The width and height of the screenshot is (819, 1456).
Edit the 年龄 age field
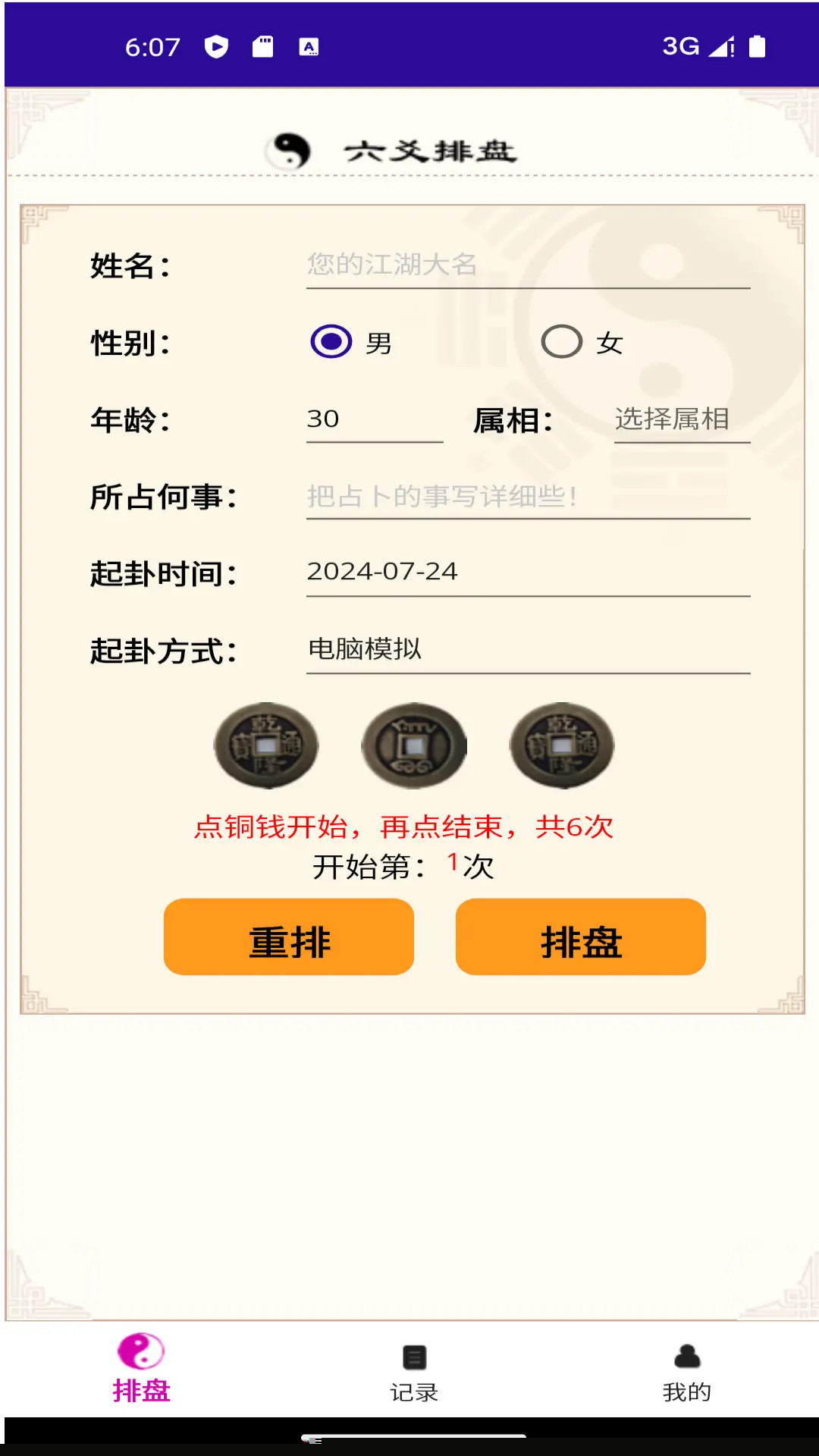click(374, 419)
